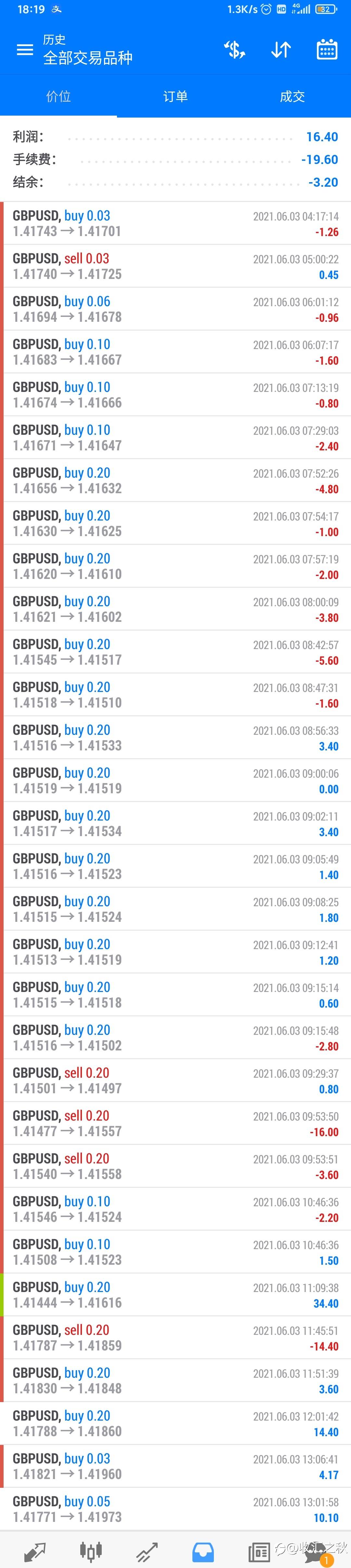
Task: View the trade with 0.00 profit at 09:00:06
Action: [175, 780]
